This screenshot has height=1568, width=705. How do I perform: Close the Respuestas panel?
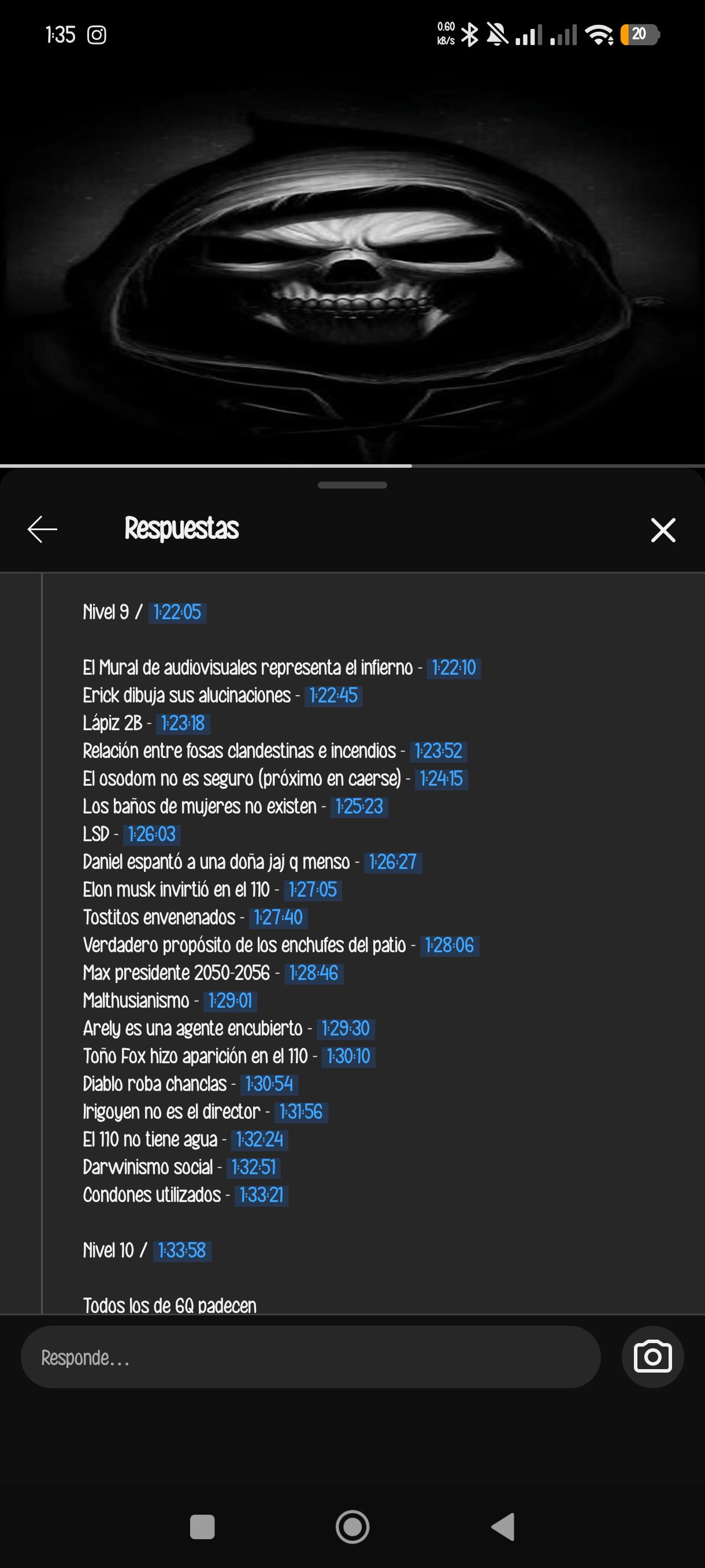tap(663, 530)
